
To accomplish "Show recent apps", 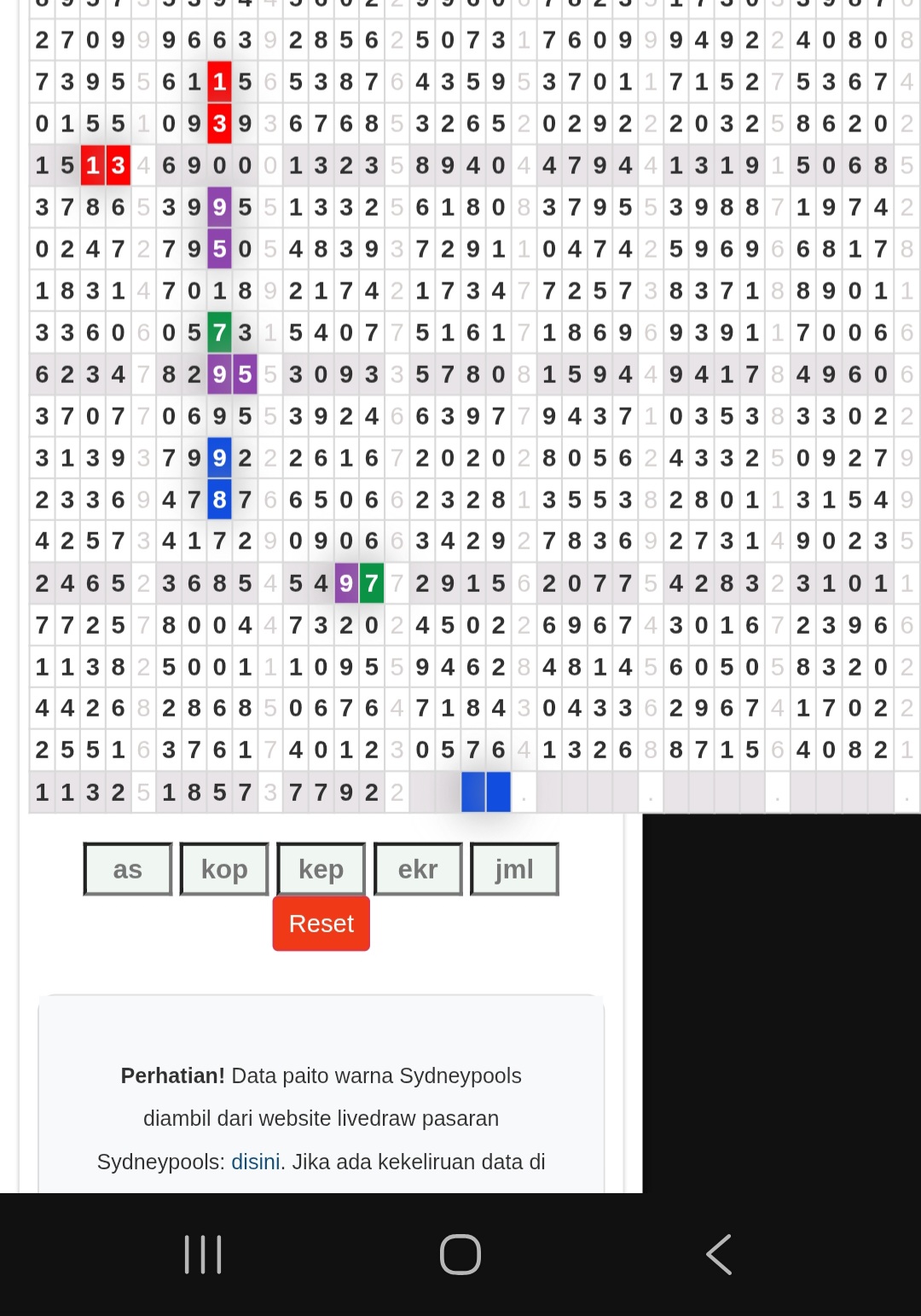I will click(203, 1255).
